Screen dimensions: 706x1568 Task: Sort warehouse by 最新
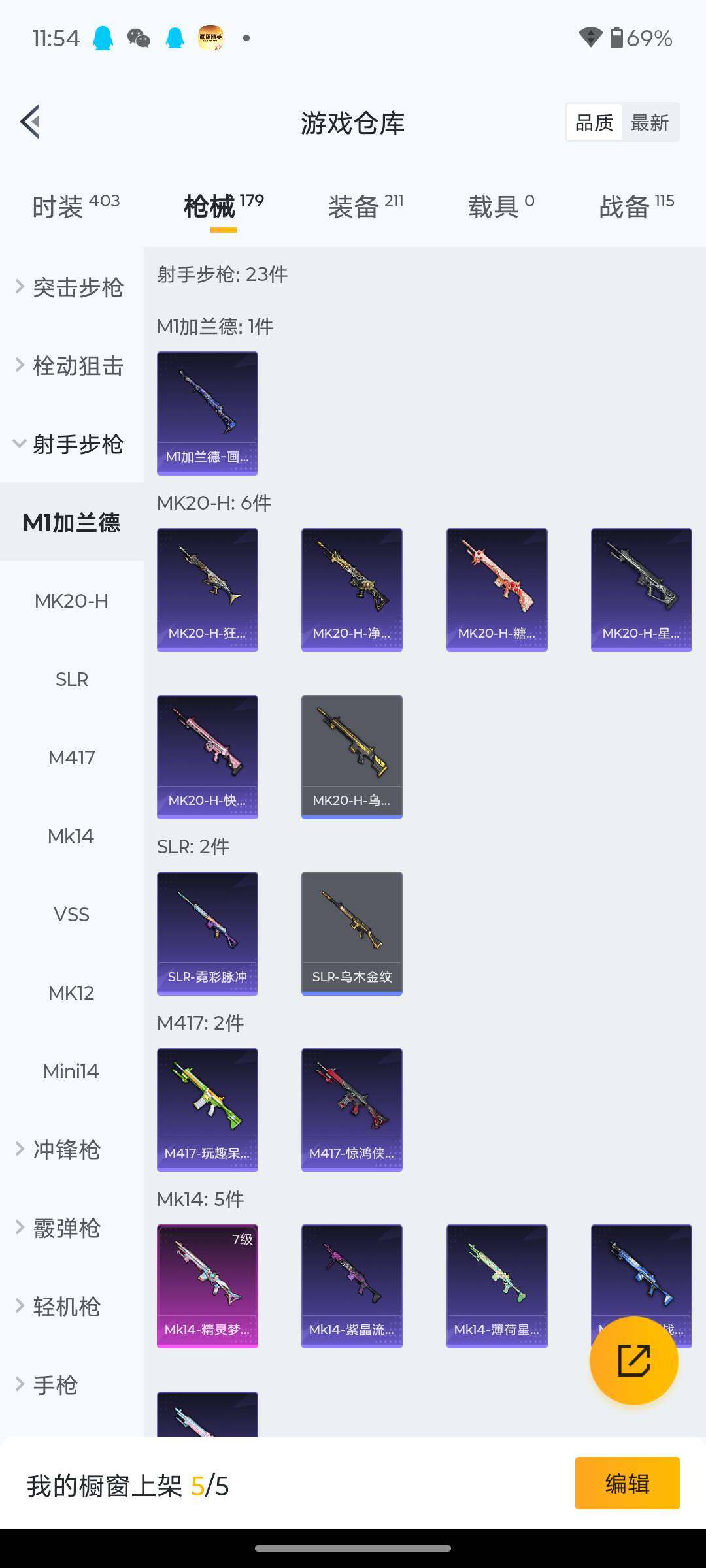649,122
